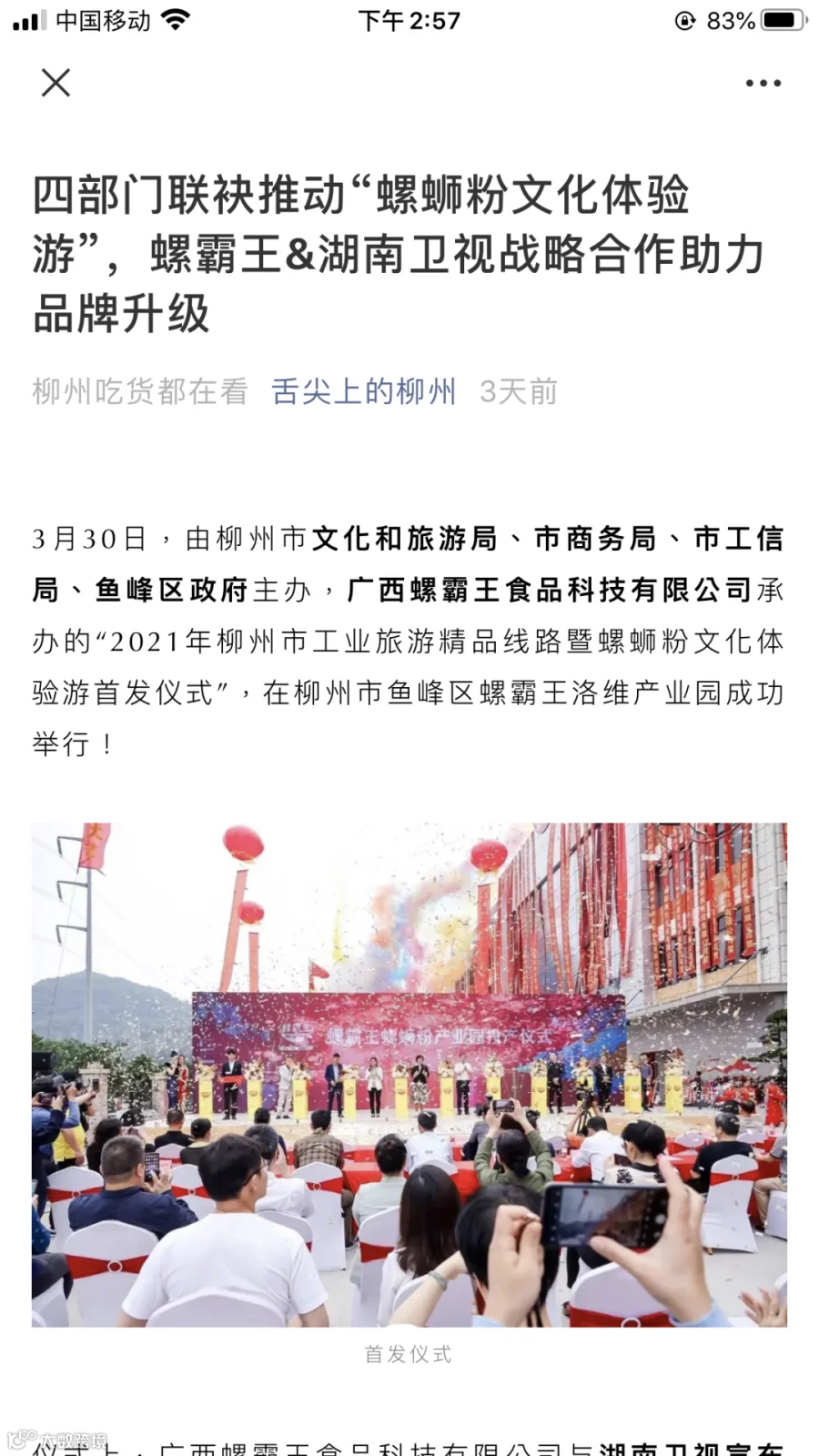Close the article page
Screen dimensions: 819x1456
(56, 83)
